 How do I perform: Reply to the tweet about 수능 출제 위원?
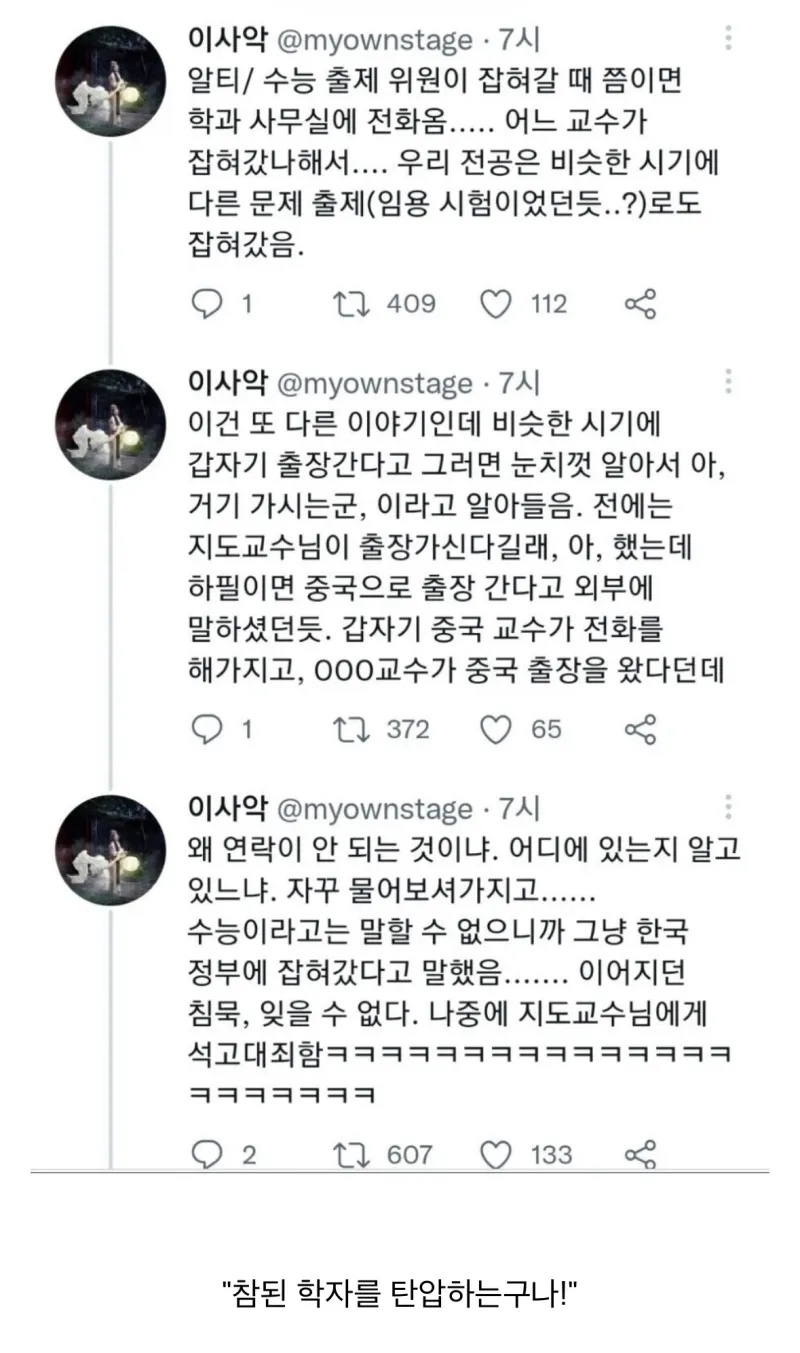[207, 304]
